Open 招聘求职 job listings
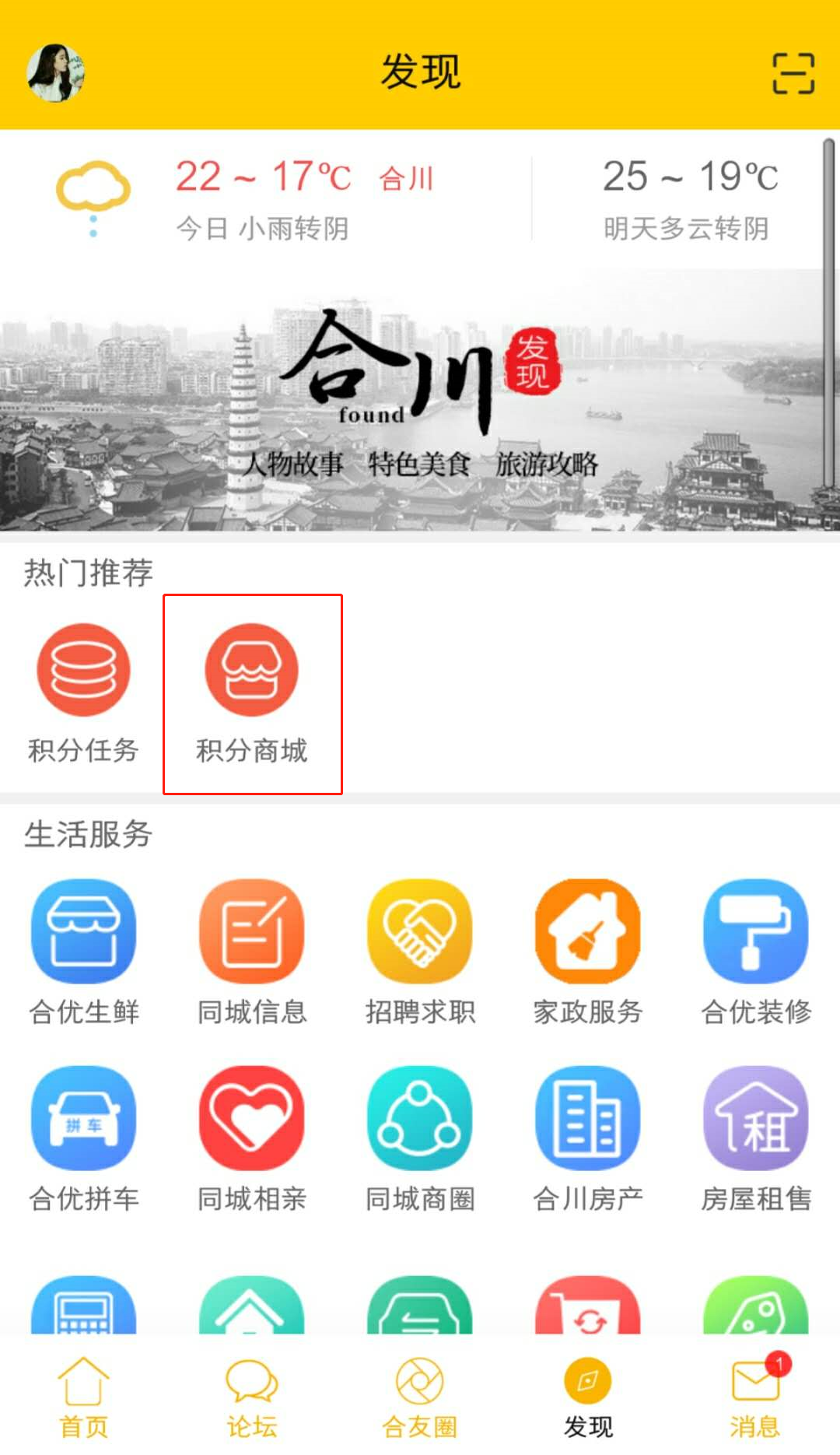 [420, 951]
